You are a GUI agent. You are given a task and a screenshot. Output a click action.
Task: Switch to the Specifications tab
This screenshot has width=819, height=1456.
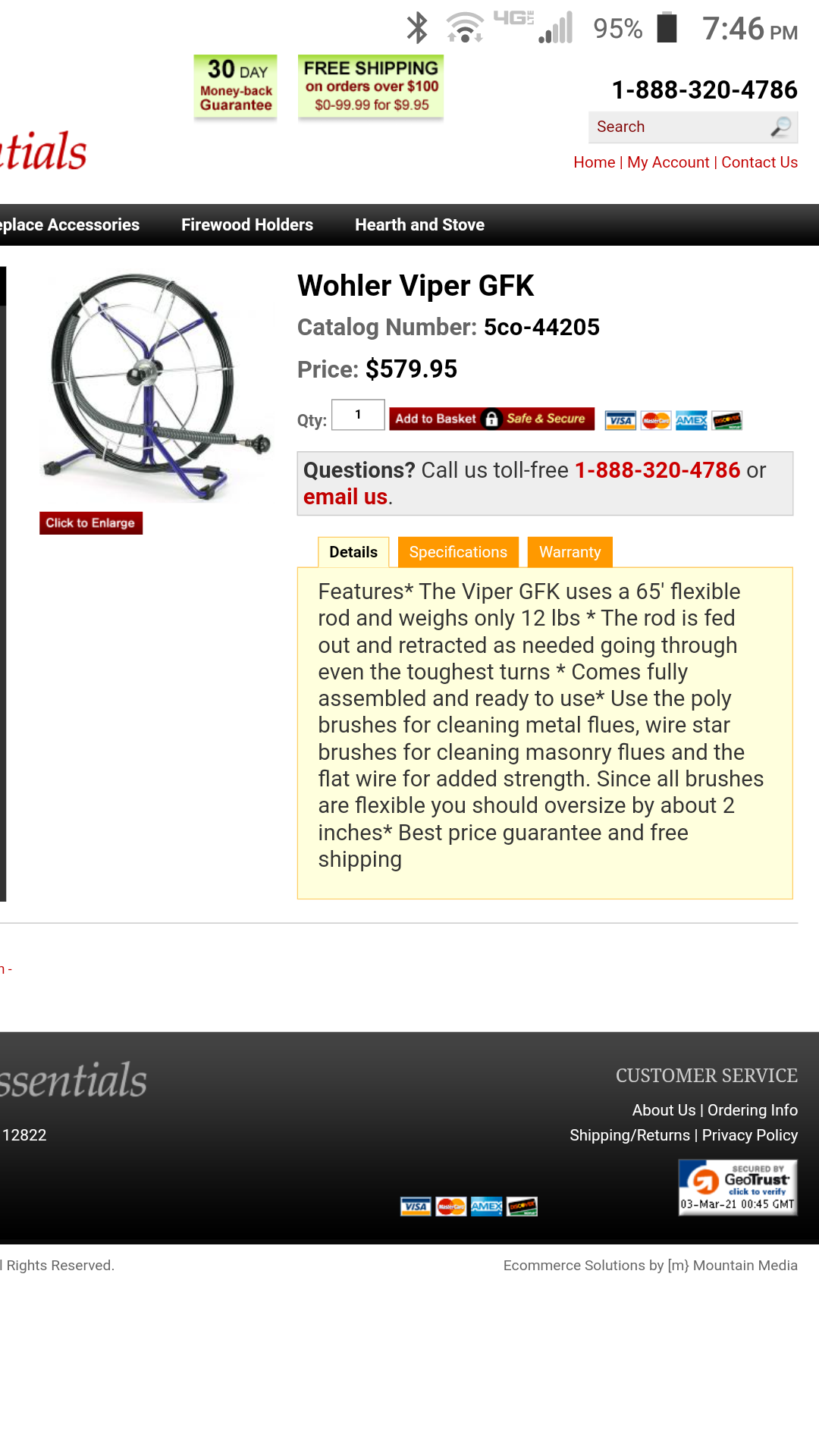coord(458,552)
